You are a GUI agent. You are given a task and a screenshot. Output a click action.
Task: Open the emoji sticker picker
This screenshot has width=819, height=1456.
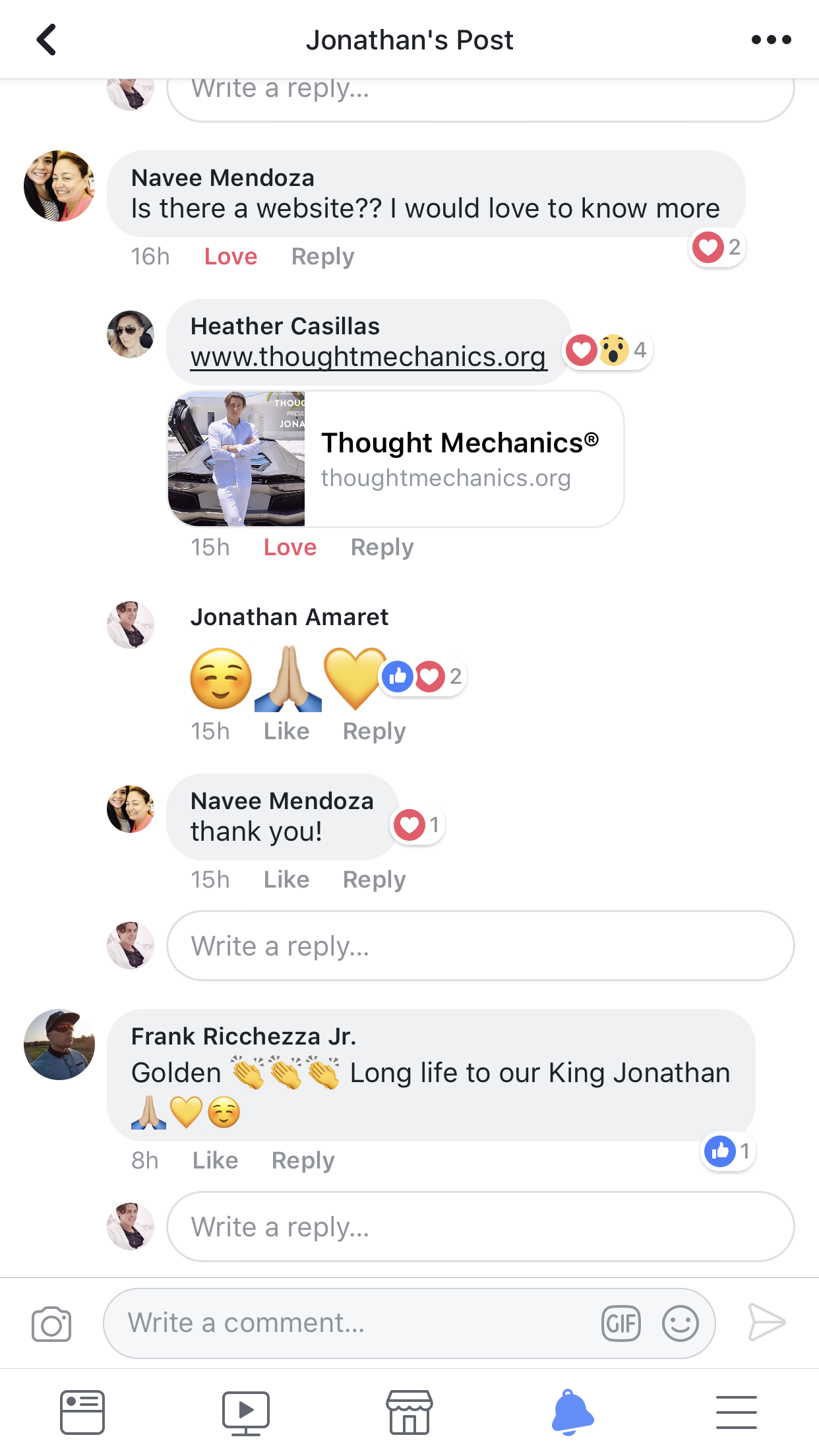pyautogui.click(x=681, y=1323)
